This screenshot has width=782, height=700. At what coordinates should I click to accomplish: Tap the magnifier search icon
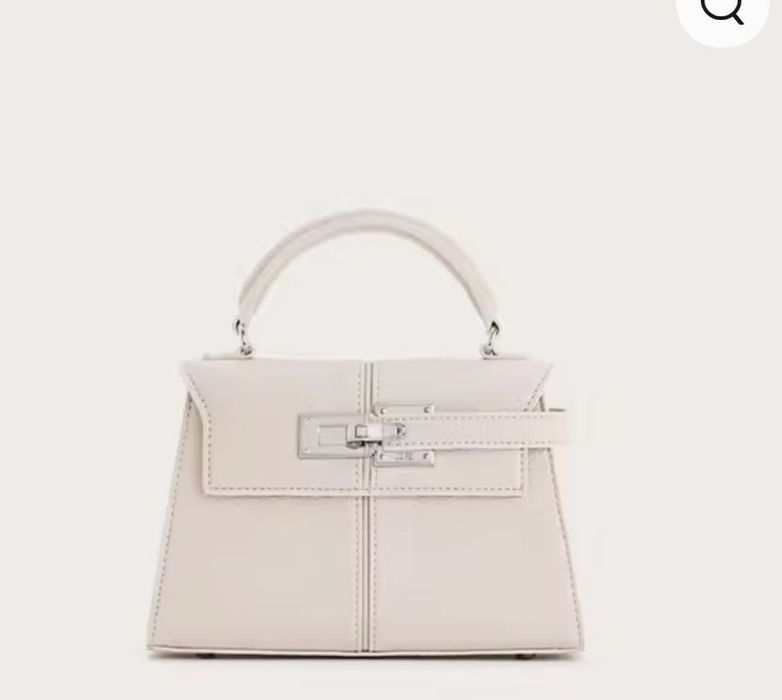(x=722, y=10)
